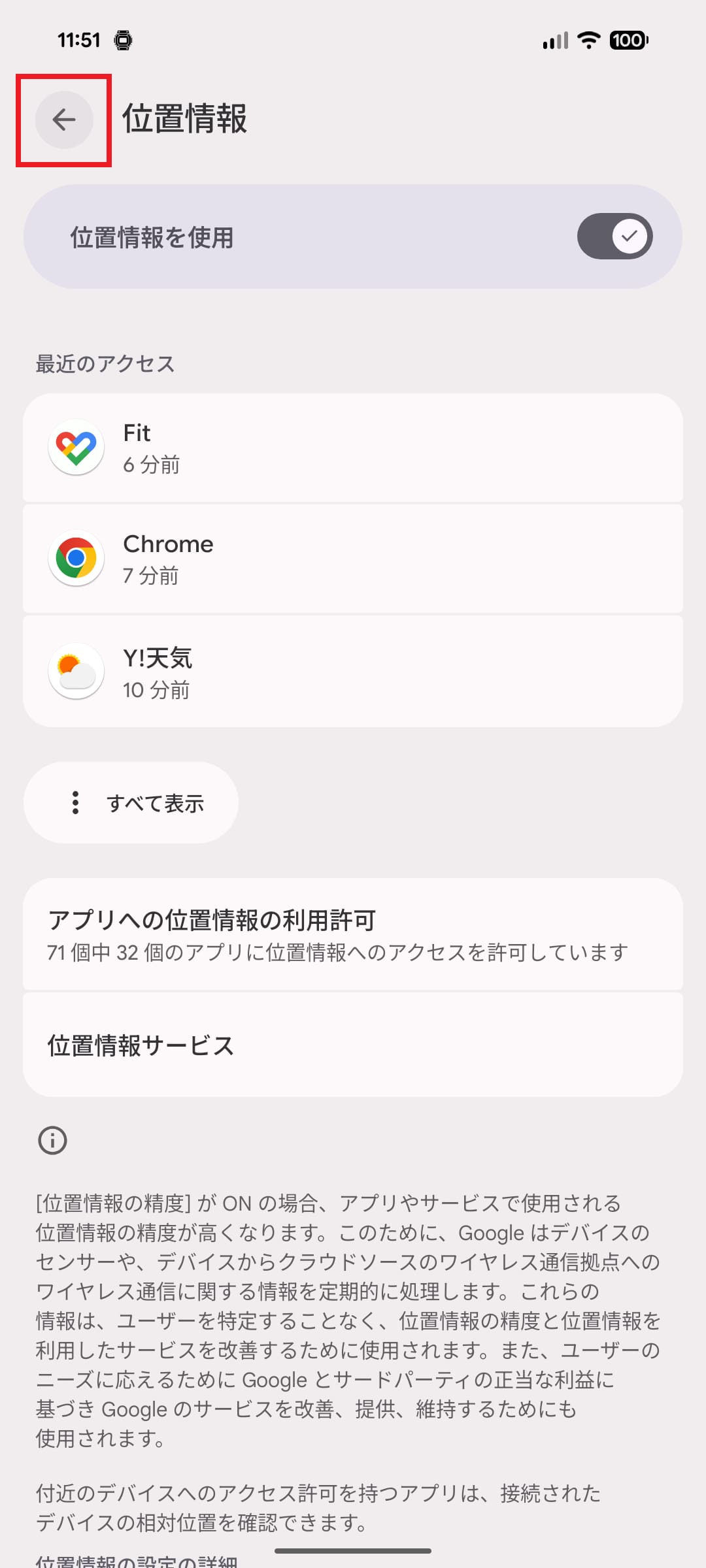
Task: Tap the すべて表示 button
Action: click(131, 803)
